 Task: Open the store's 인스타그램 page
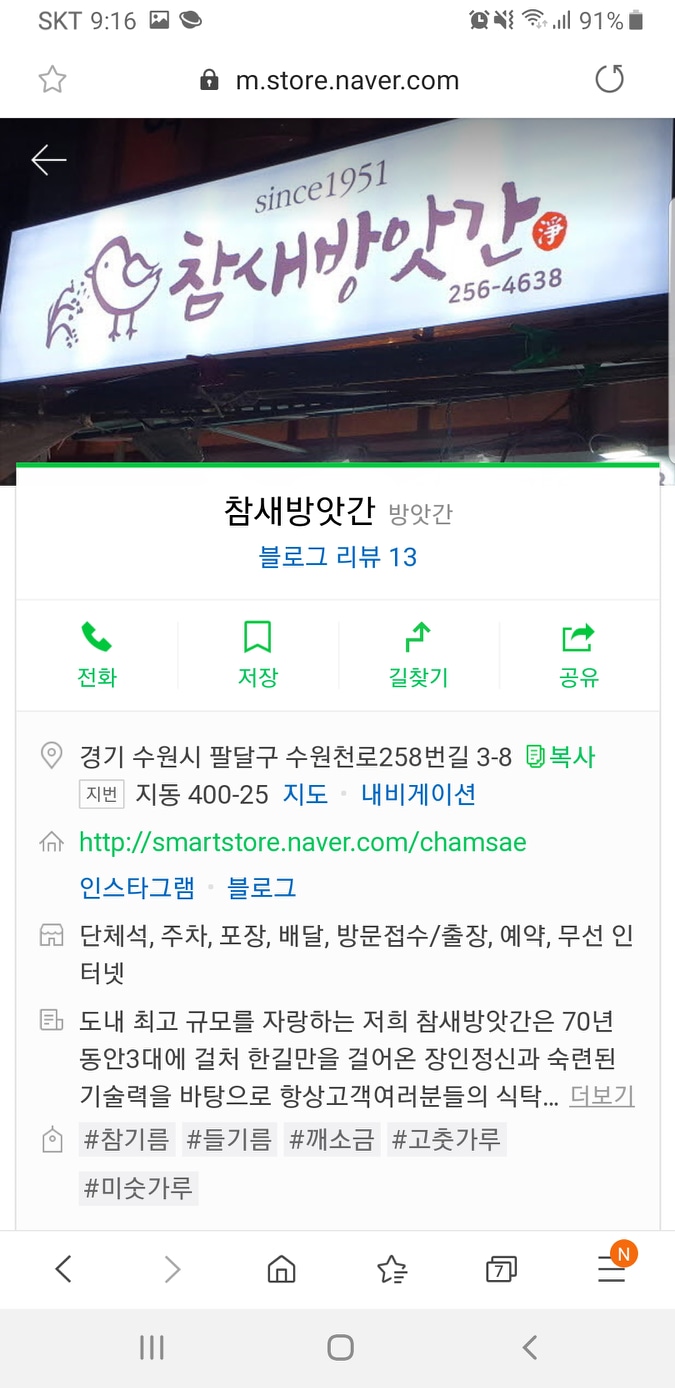(x=137, y=888)
